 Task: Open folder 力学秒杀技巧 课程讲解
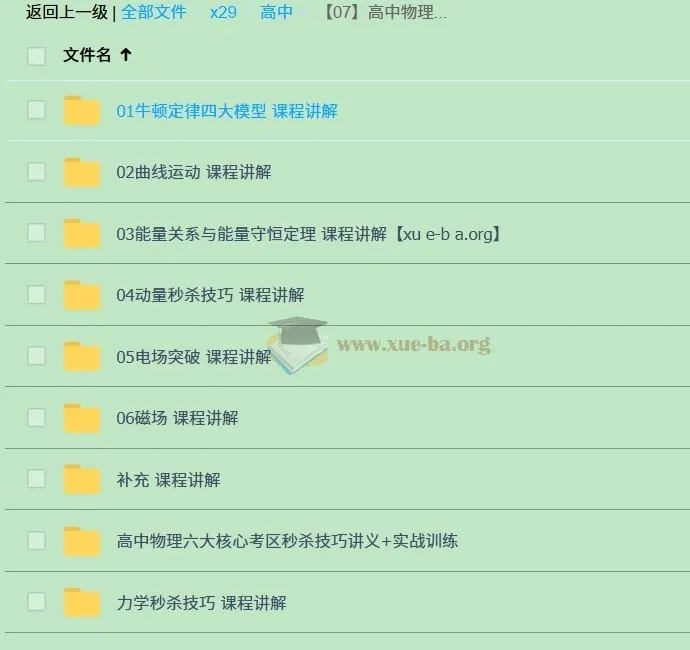point(201,603)
